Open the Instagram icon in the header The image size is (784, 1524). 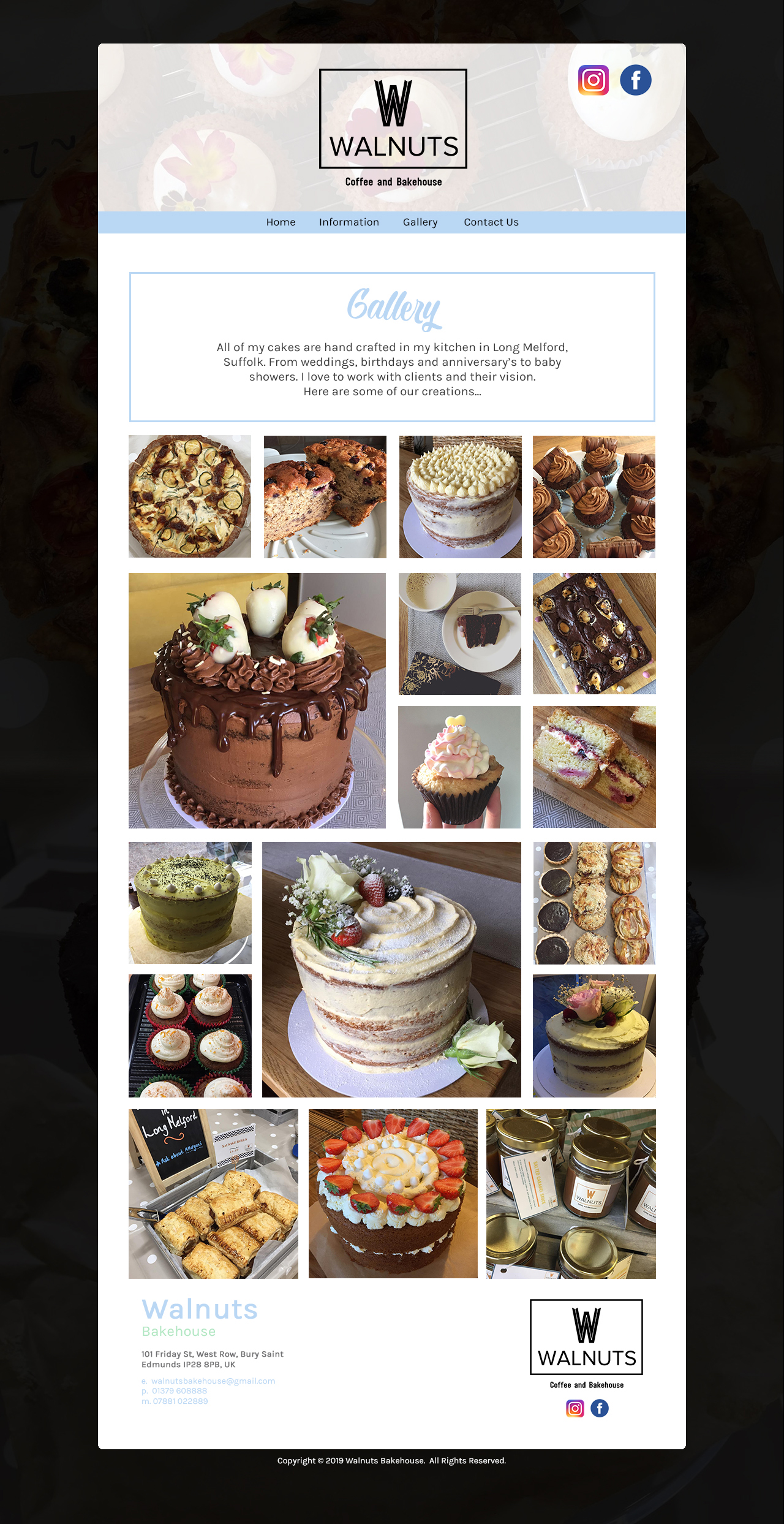pyautogui.click(x=593, y=80)
